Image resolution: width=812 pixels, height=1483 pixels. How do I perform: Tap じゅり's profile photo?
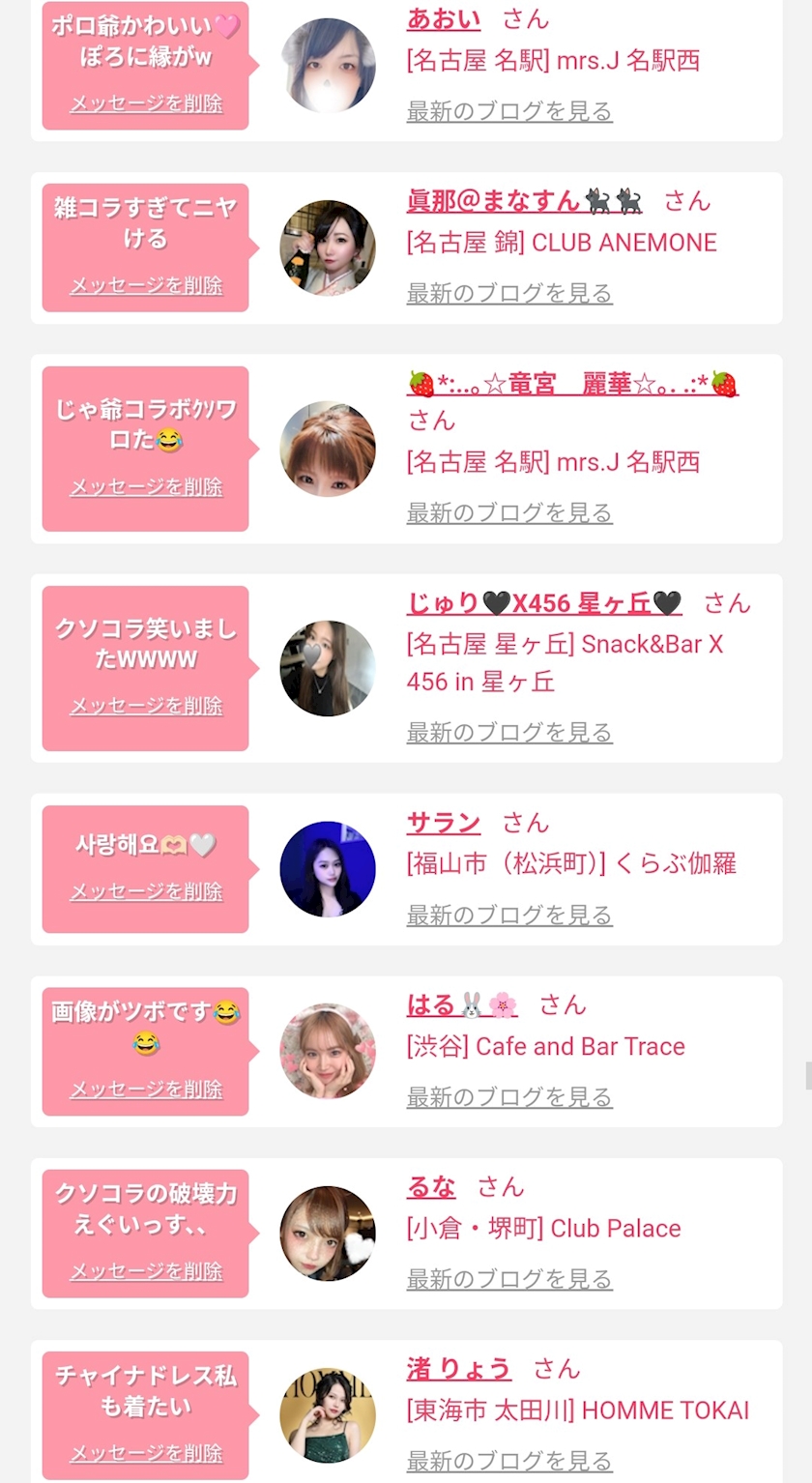coord(328,668)
